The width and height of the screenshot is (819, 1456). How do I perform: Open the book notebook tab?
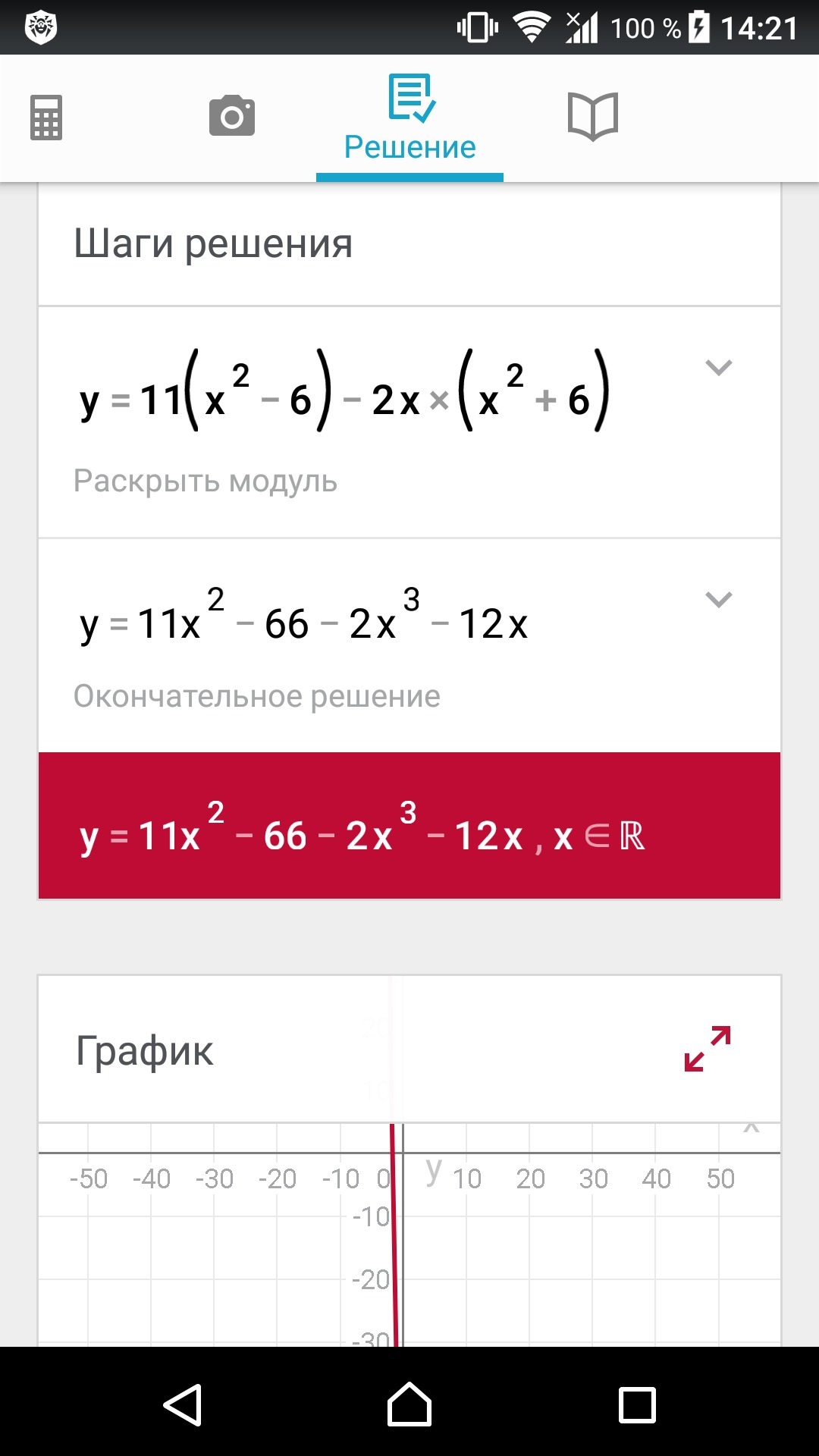(x=593, y=116)
